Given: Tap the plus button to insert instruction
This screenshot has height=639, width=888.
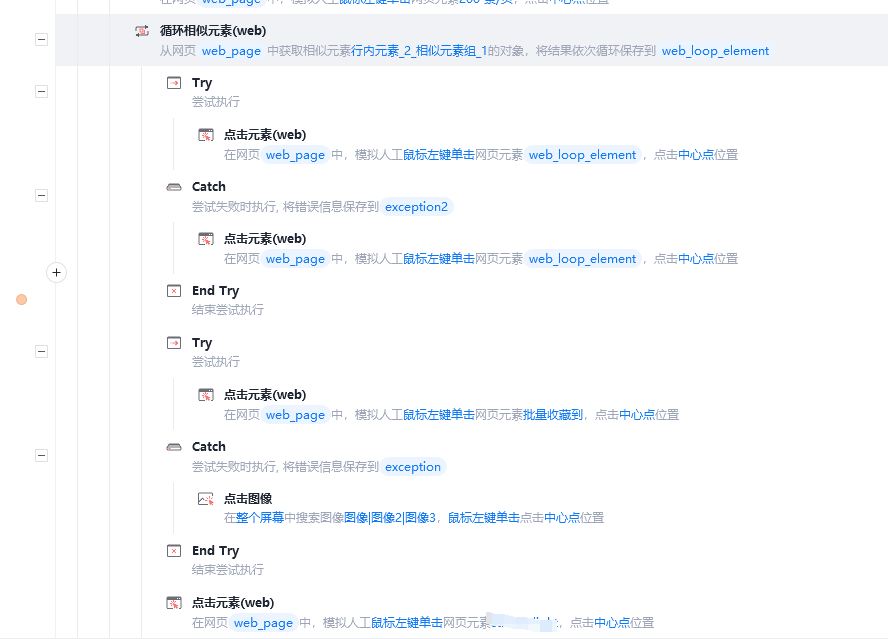Looking at the screenshot, I should (x=57, y=272).
